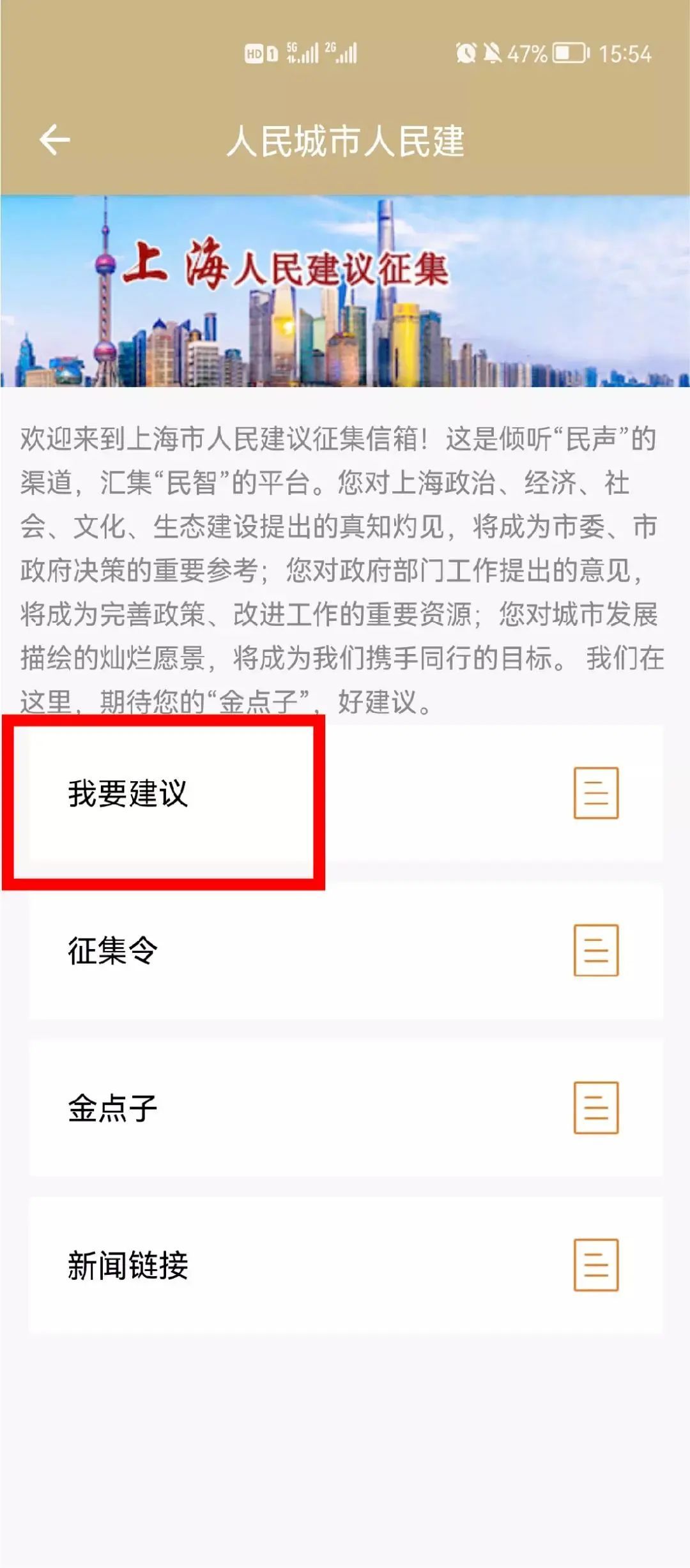Open the 征集令 row
690x1568 pixels.
pos(345,951)
